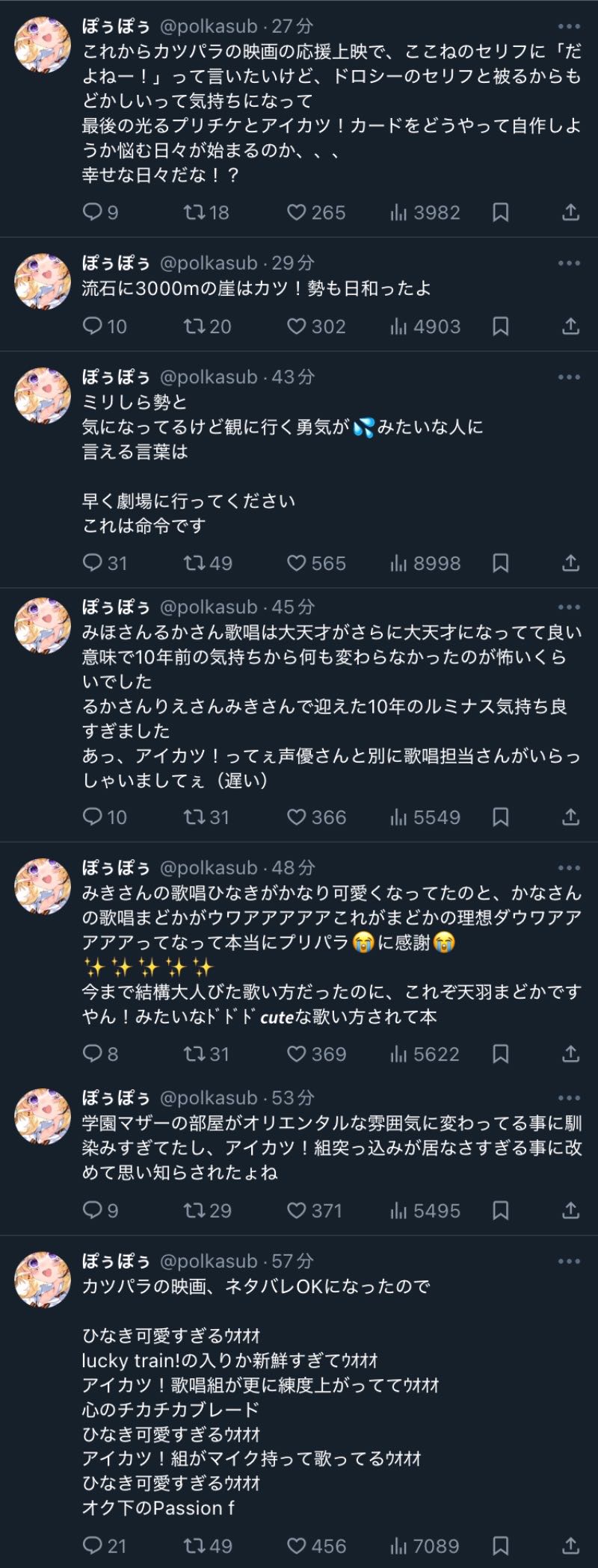Bookmark the tweet posted 29分 ago
The width and height of the screenshot is (598, 1568).
pyautogui.click(x=501, y=326)
